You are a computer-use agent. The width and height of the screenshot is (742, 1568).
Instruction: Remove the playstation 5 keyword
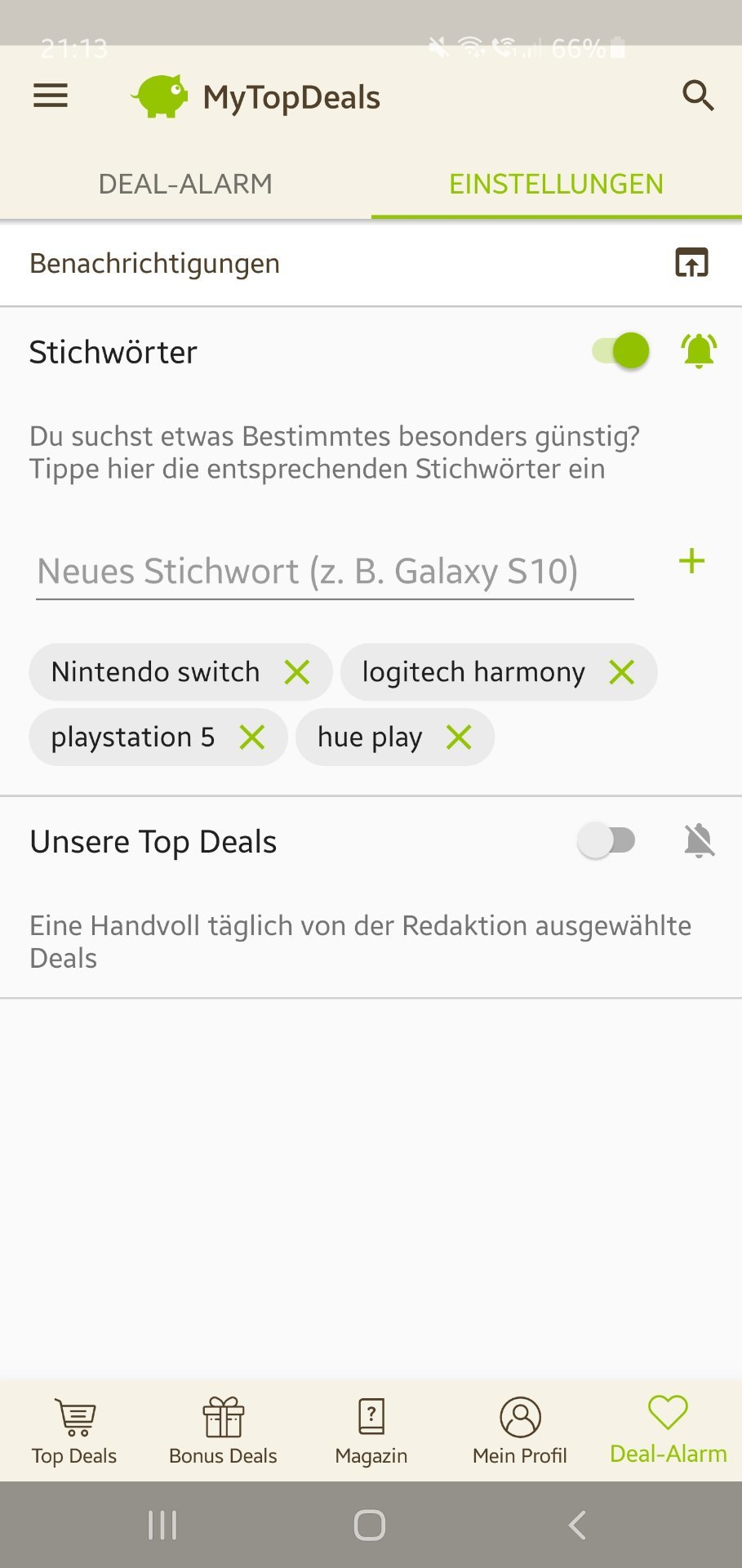pyautogui.click(x=252, y=737)
